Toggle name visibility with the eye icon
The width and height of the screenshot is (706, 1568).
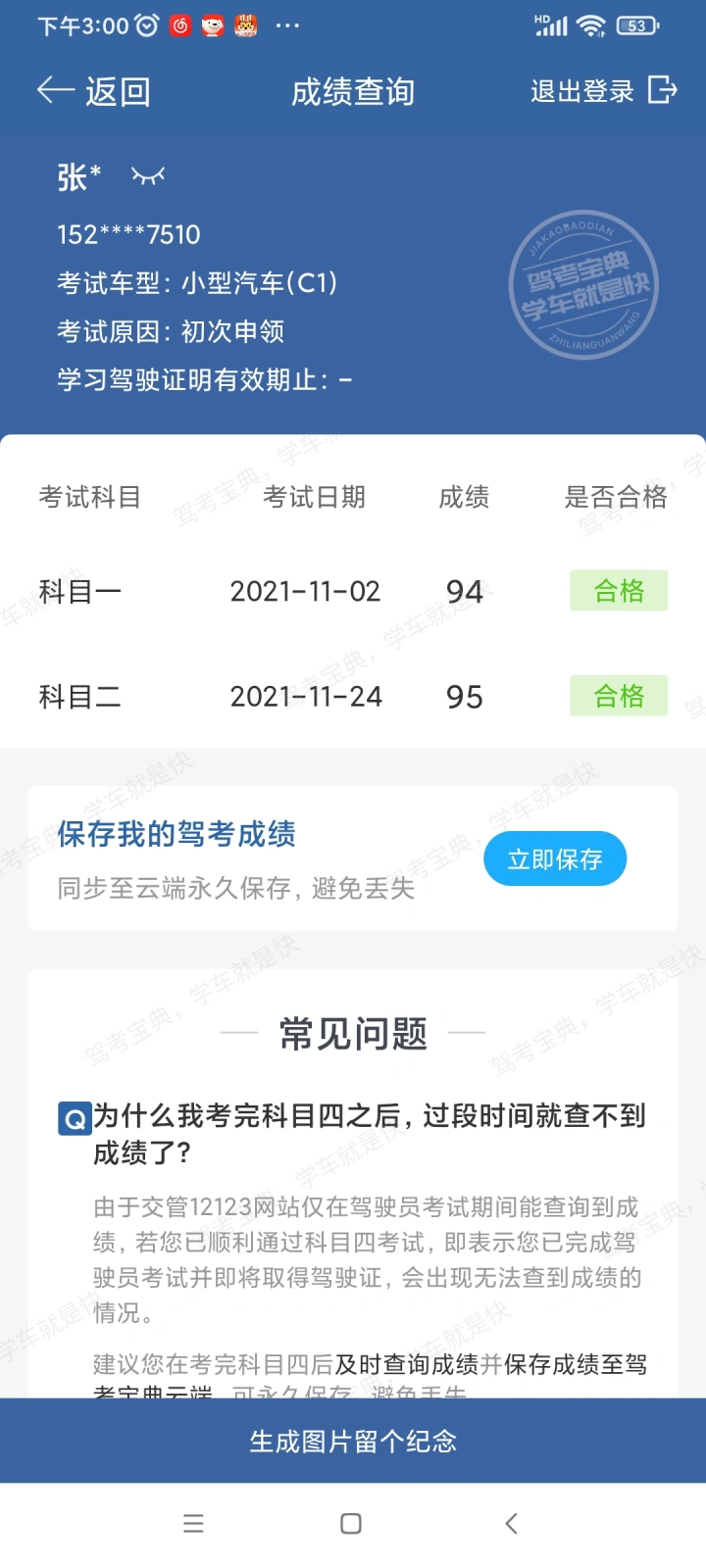tap(148, 176)
